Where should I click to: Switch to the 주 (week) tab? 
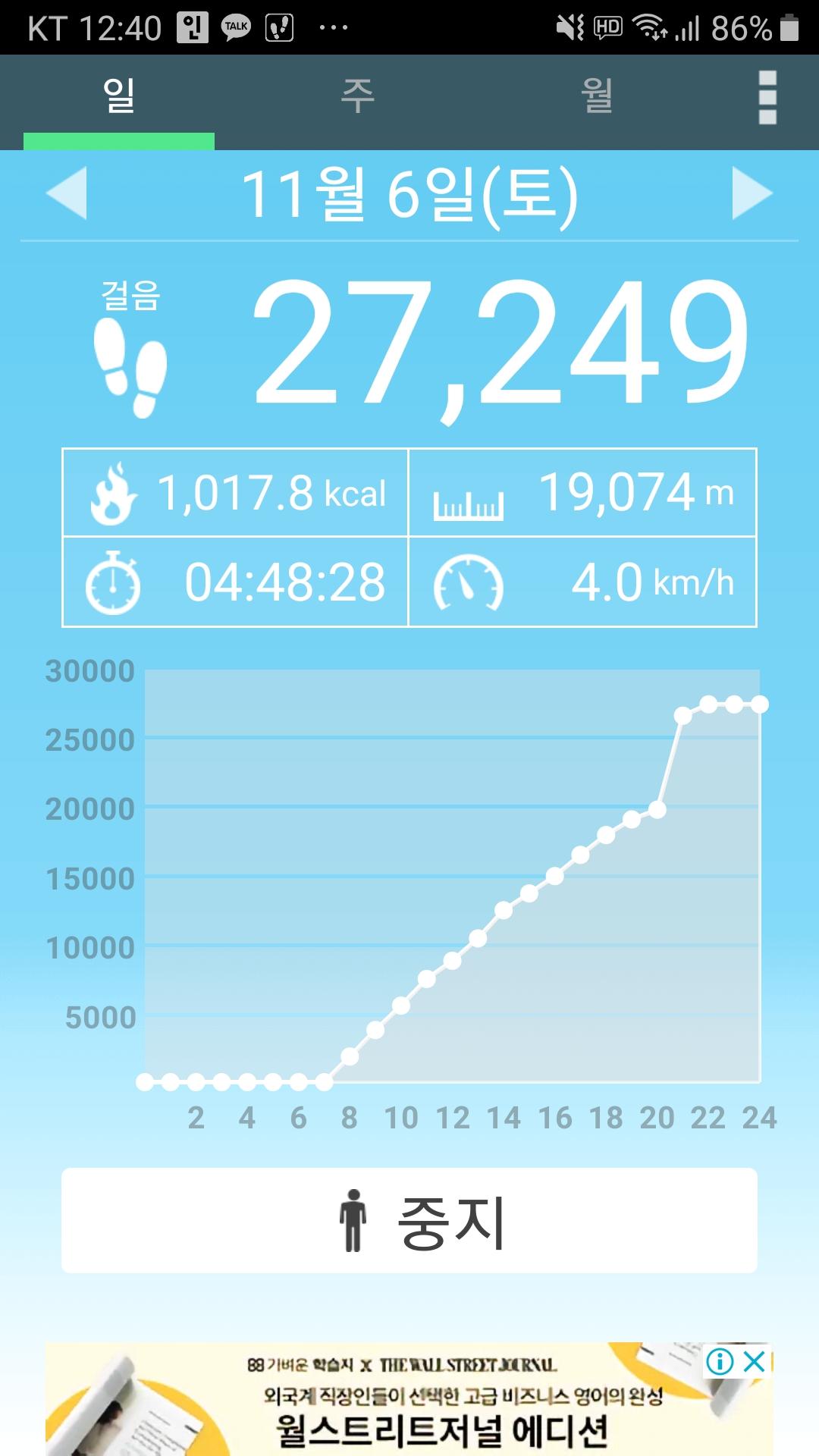(x=357, y=97)
